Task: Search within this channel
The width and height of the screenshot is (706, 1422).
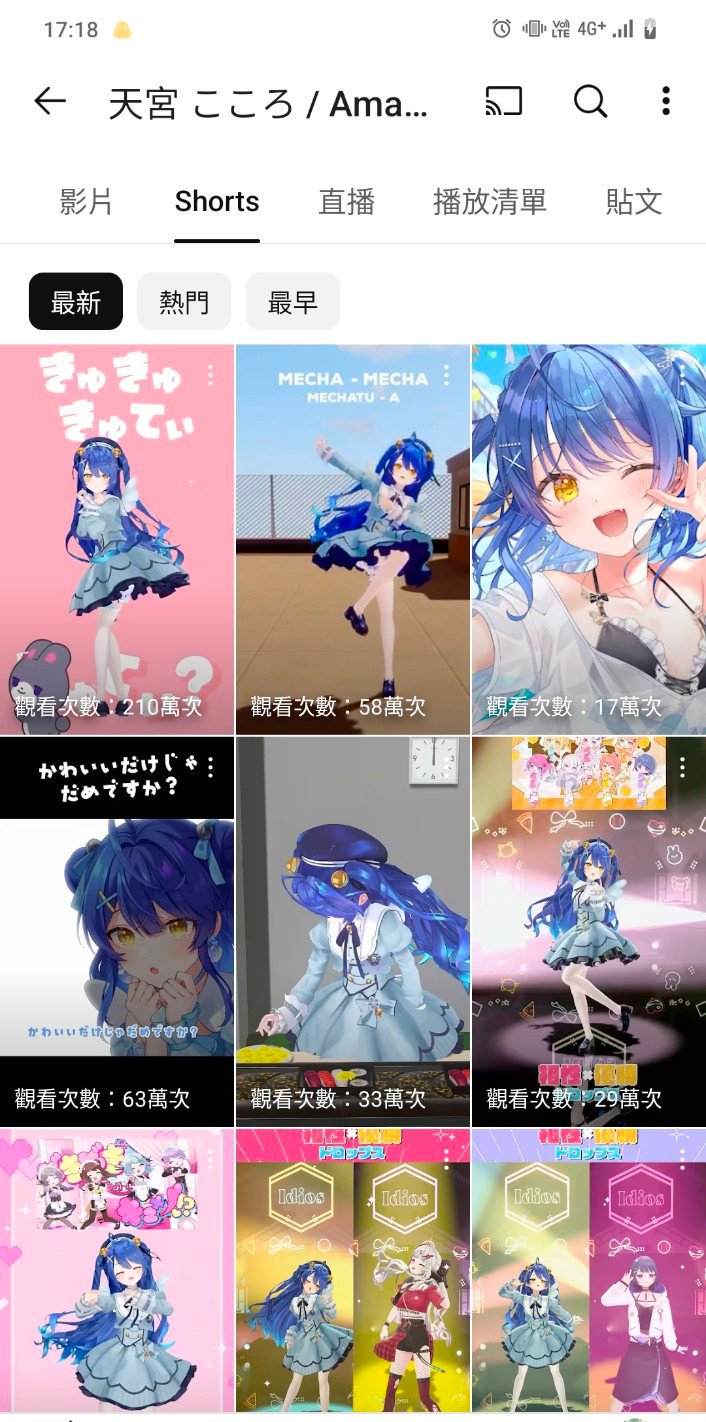Action: point(590,101)
